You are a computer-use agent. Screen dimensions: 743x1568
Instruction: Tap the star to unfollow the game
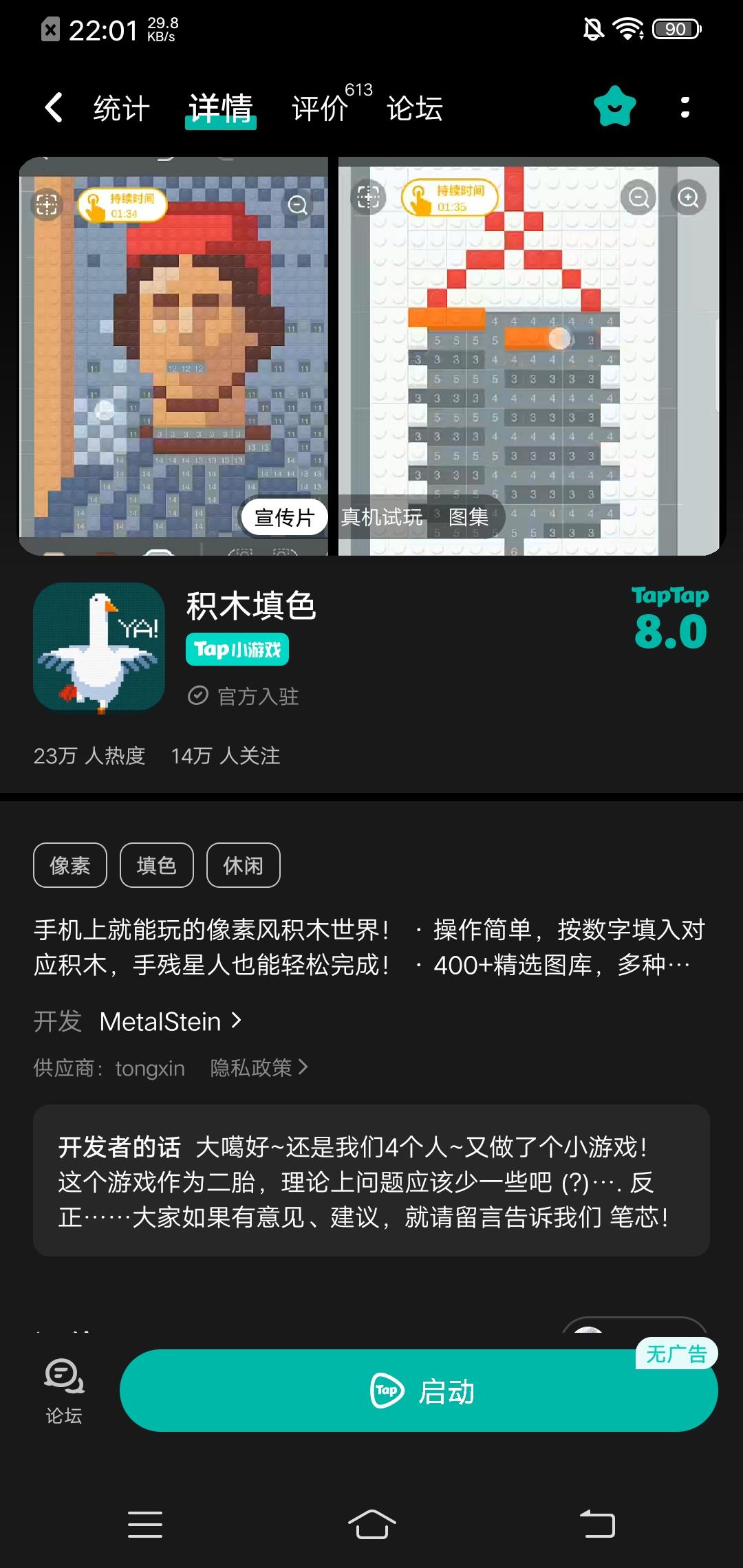[613, 107]
